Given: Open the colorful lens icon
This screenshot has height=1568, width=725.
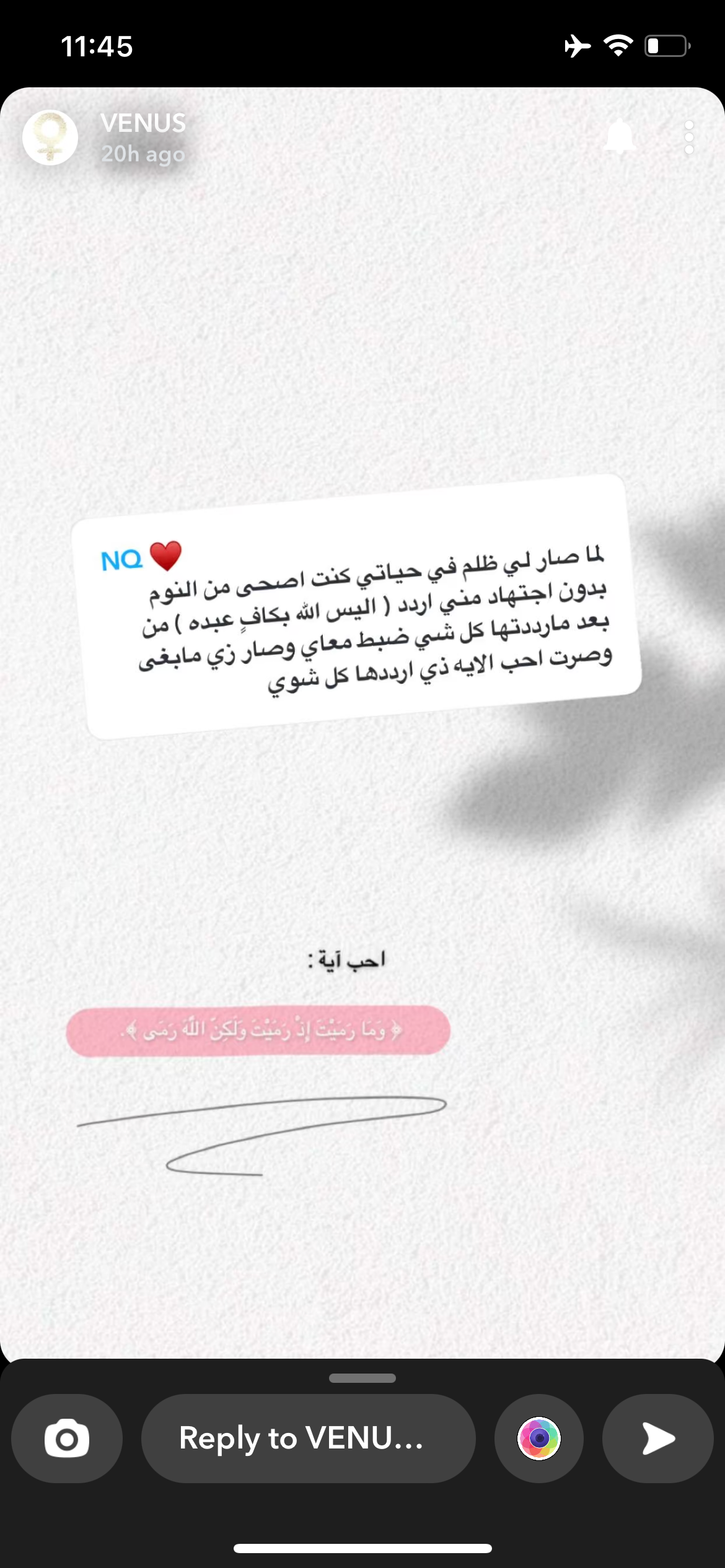Looking at the screenshot, I should (x=538, y=1438).
